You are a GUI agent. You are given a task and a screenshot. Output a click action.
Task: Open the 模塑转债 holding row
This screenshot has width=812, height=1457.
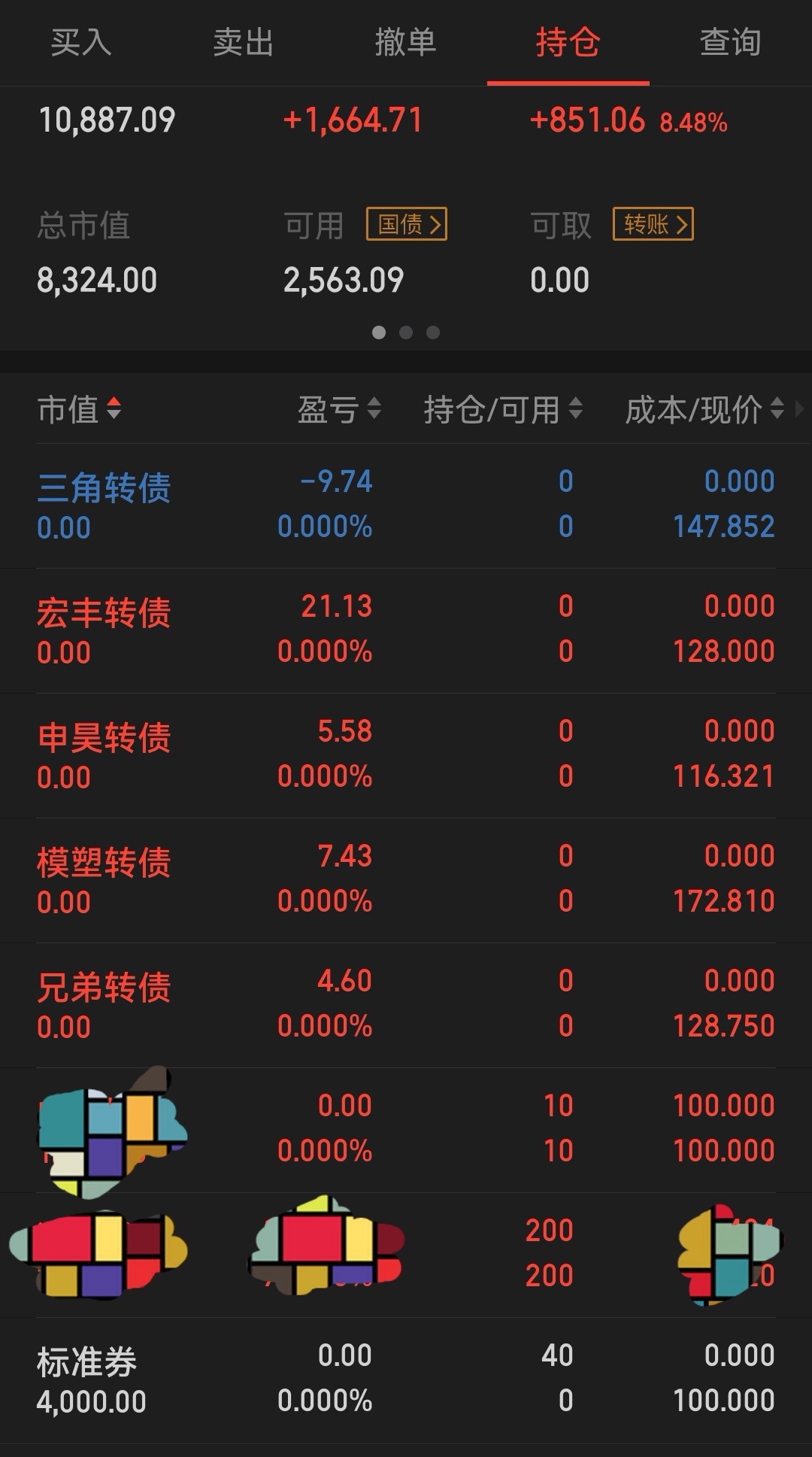click(x=406, y=880)
